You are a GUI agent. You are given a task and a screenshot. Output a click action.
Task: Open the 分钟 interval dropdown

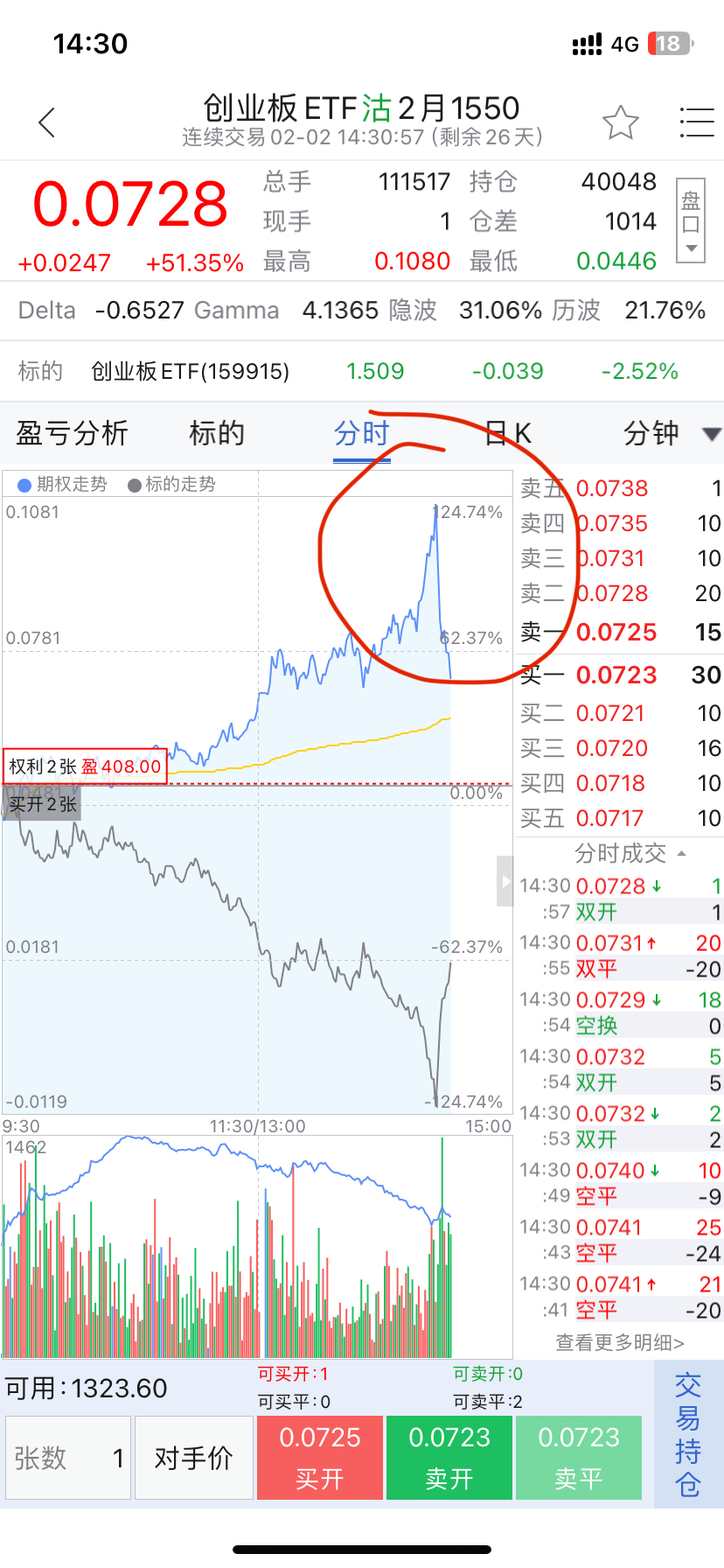670,433
